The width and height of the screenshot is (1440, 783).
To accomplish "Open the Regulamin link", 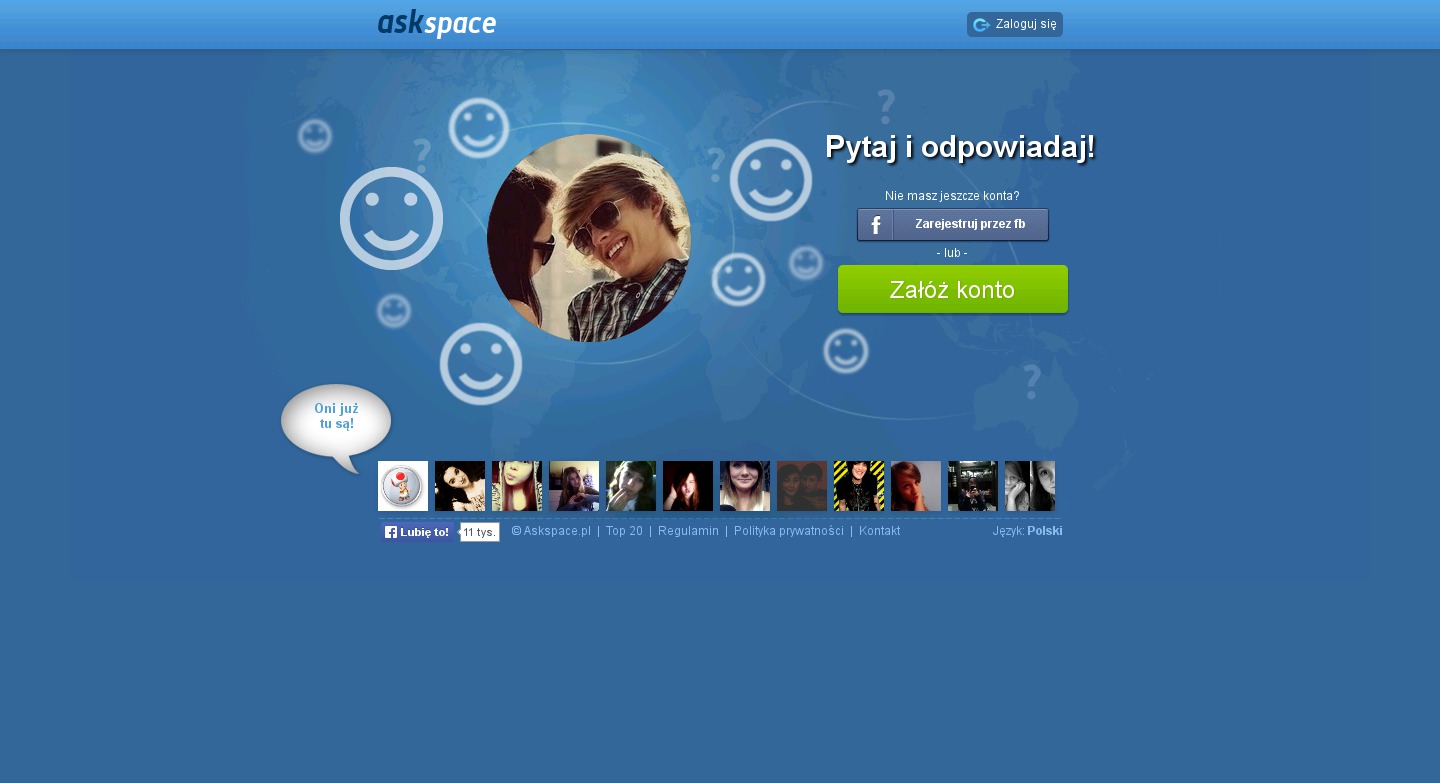I will point(688,531).
